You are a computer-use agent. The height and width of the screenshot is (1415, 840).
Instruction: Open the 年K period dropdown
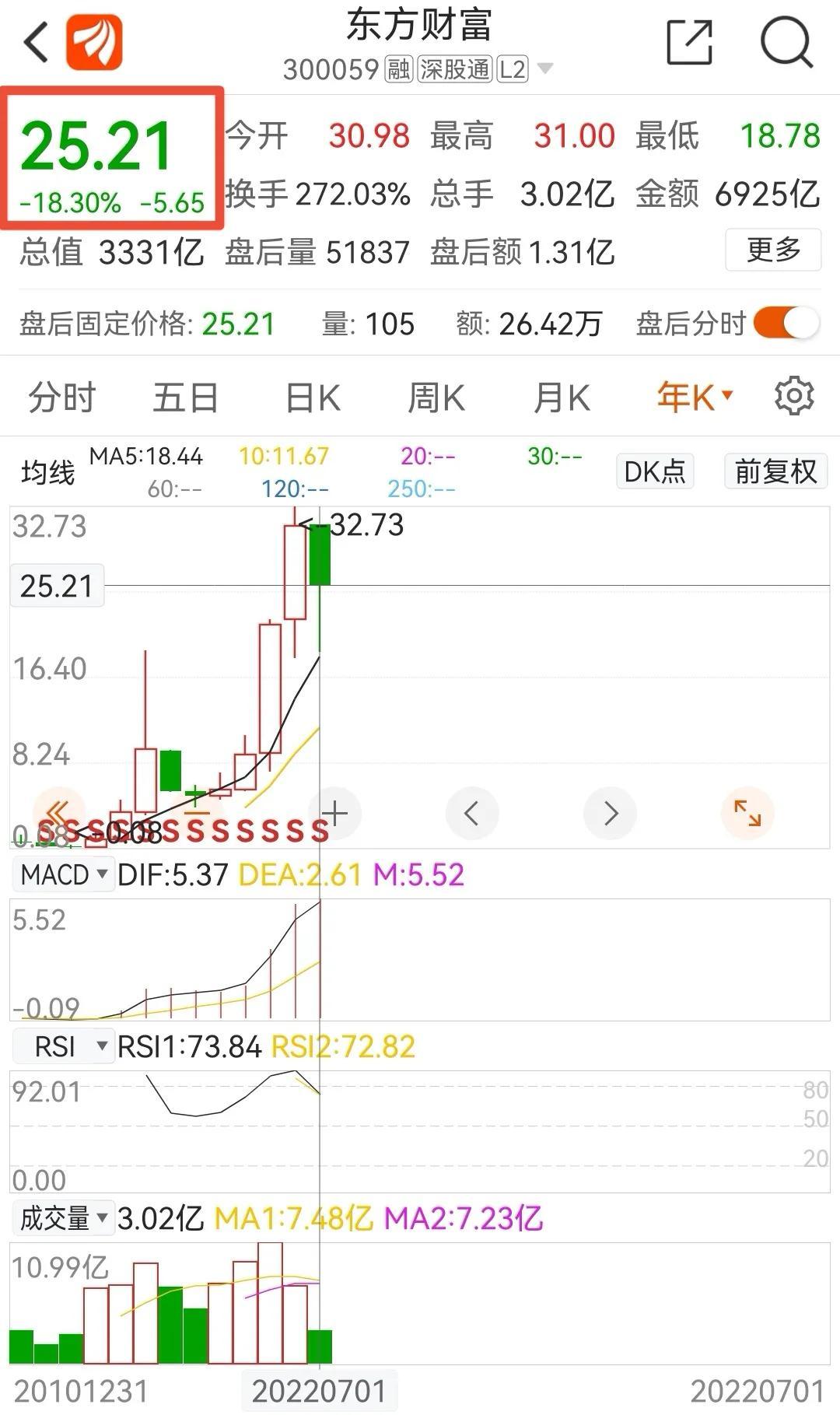click(695, 398)
